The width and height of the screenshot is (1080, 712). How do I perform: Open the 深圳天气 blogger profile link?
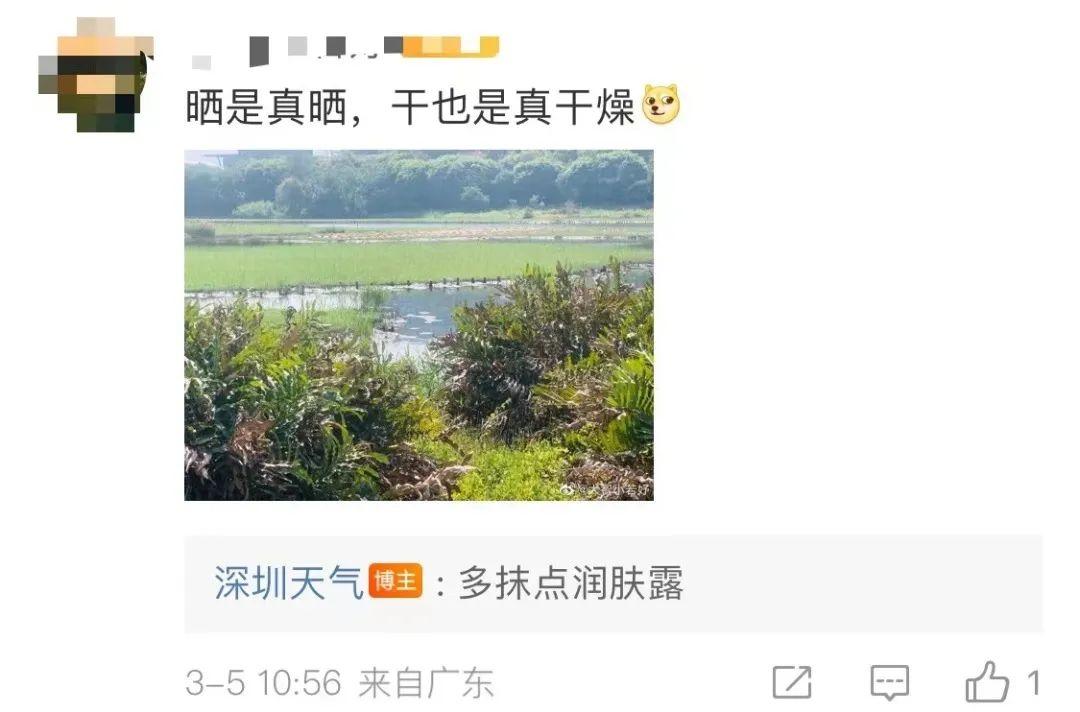click(288, 582)
